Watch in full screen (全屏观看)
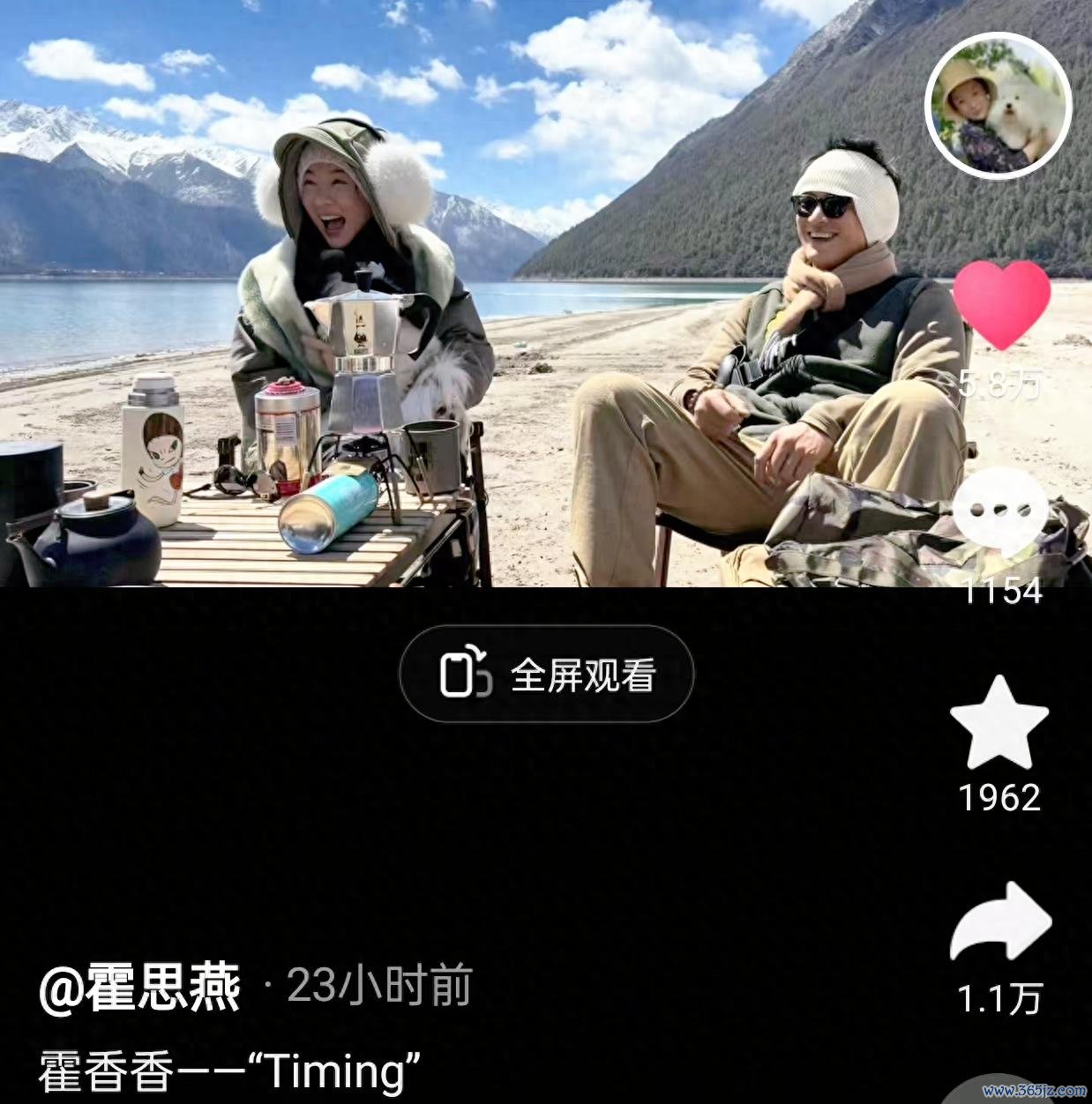Image resolution: width=1092 pixels, height=1104 pixels. 546,675
